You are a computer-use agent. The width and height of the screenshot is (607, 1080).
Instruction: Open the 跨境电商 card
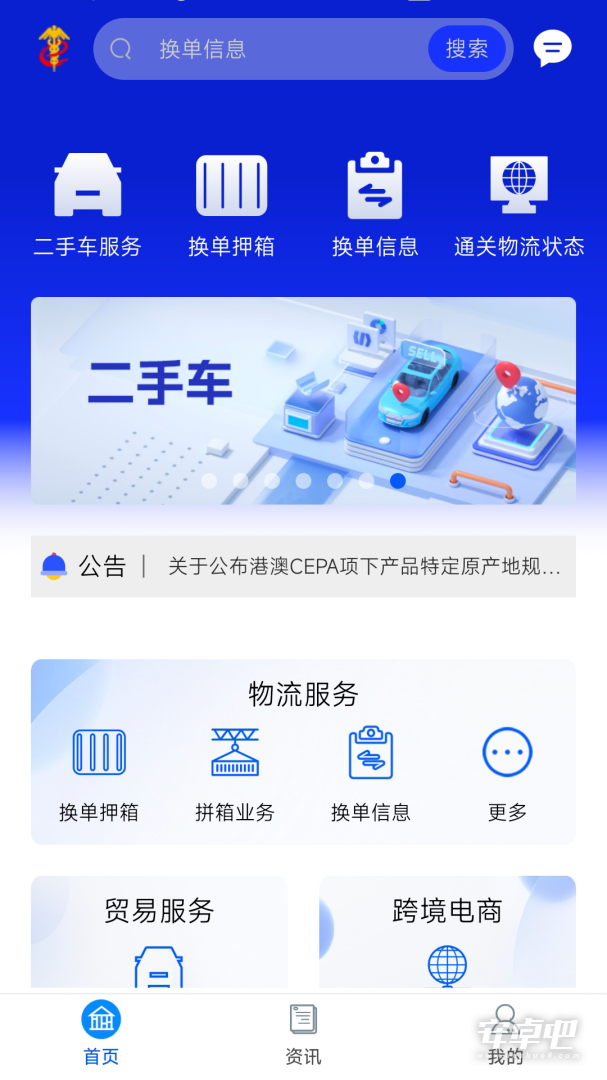(x=447, y=933)
